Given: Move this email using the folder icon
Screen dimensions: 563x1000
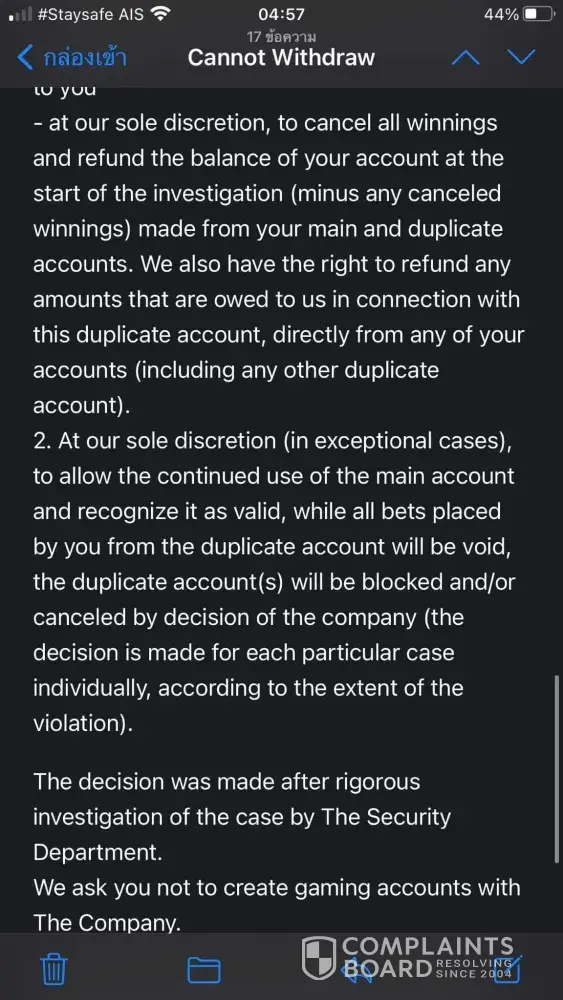Looking at the screenshot, I should click(x=203, y=970).
